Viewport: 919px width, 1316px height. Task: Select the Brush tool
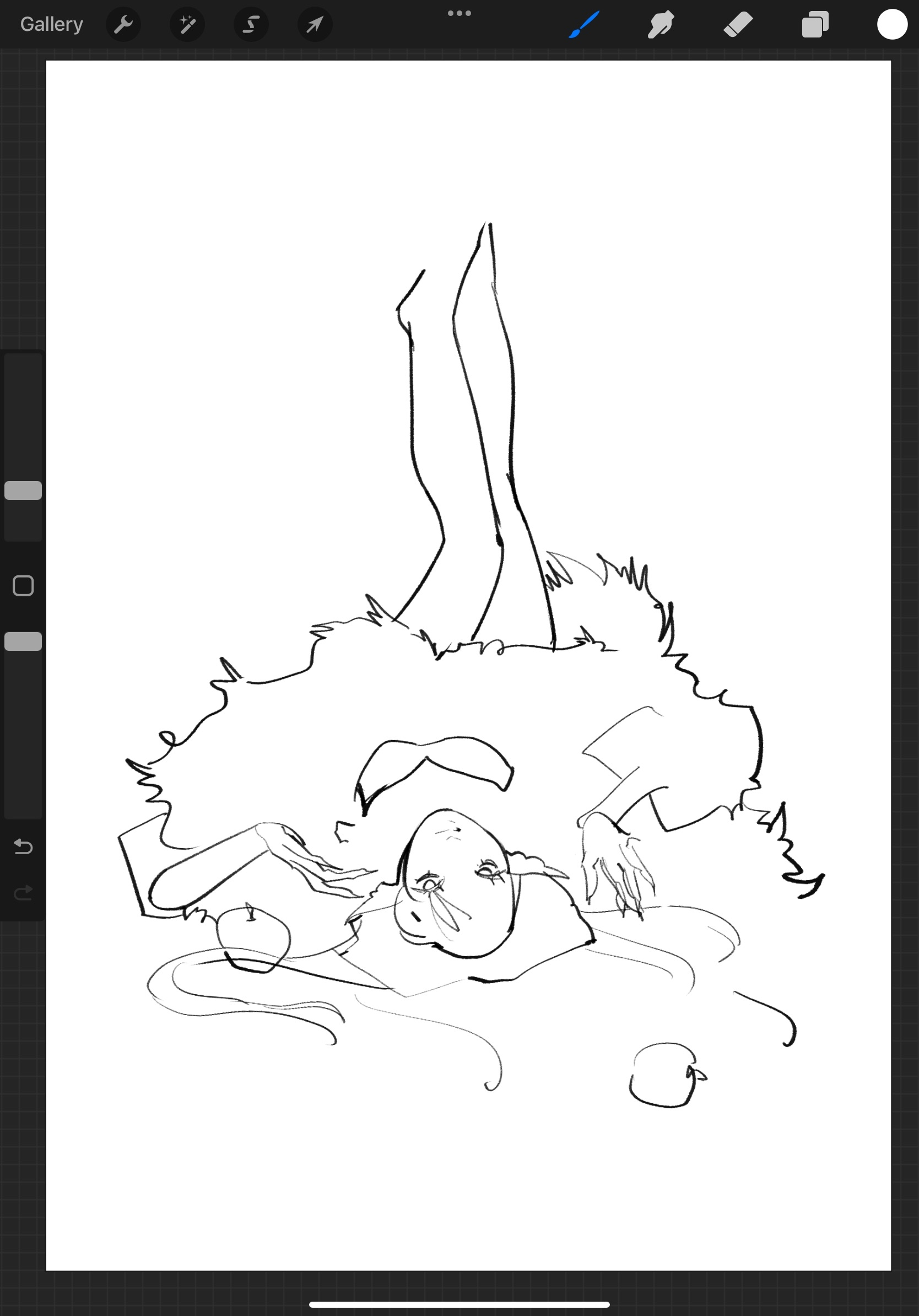584,25
